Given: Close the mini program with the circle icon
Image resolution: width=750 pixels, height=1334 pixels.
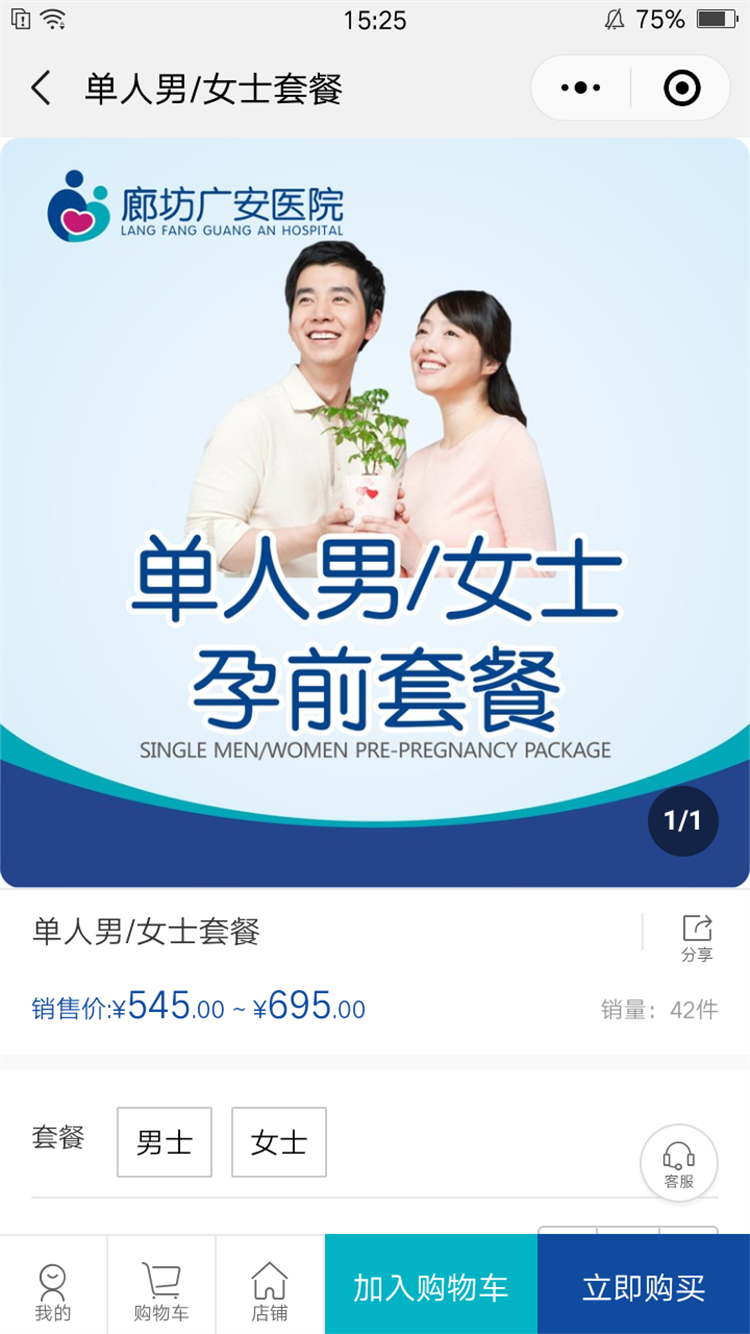Looking at the screenshot, I should (x=682, y=89).
